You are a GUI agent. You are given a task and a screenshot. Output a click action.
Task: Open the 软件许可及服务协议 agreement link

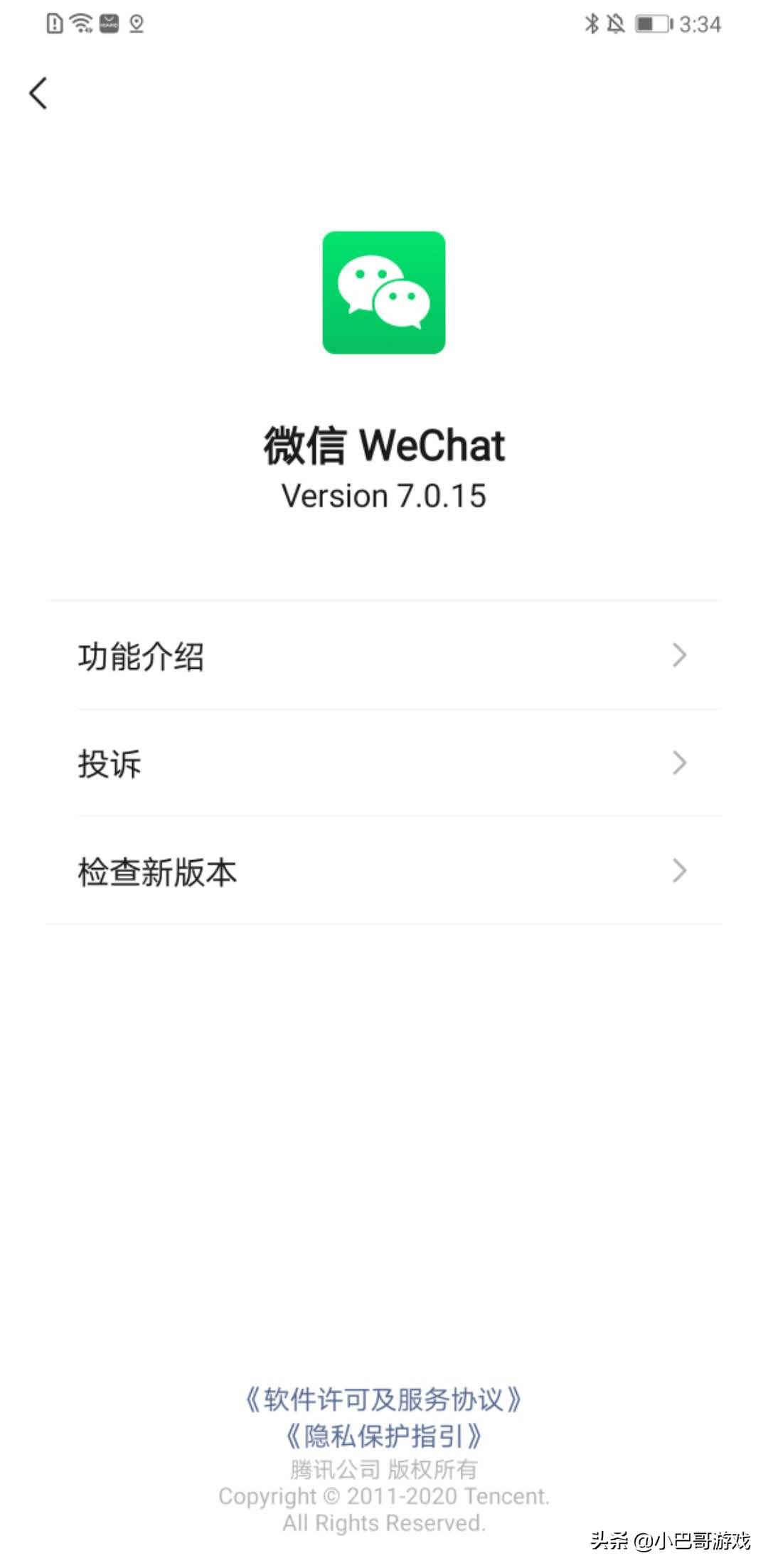click(x=384, y=1400)
